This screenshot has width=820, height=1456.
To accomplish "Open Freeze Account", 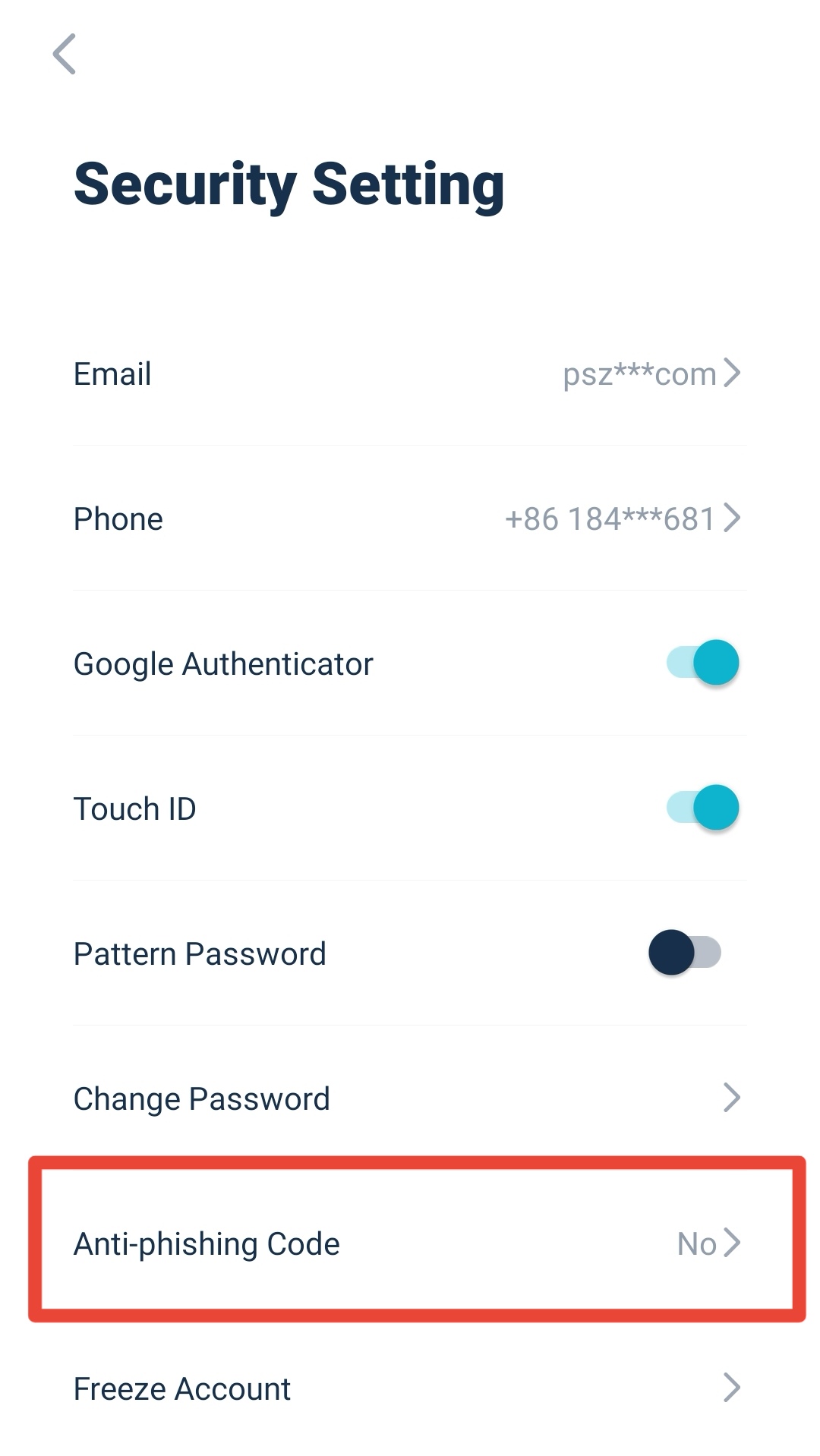I will coord(408,1388).
